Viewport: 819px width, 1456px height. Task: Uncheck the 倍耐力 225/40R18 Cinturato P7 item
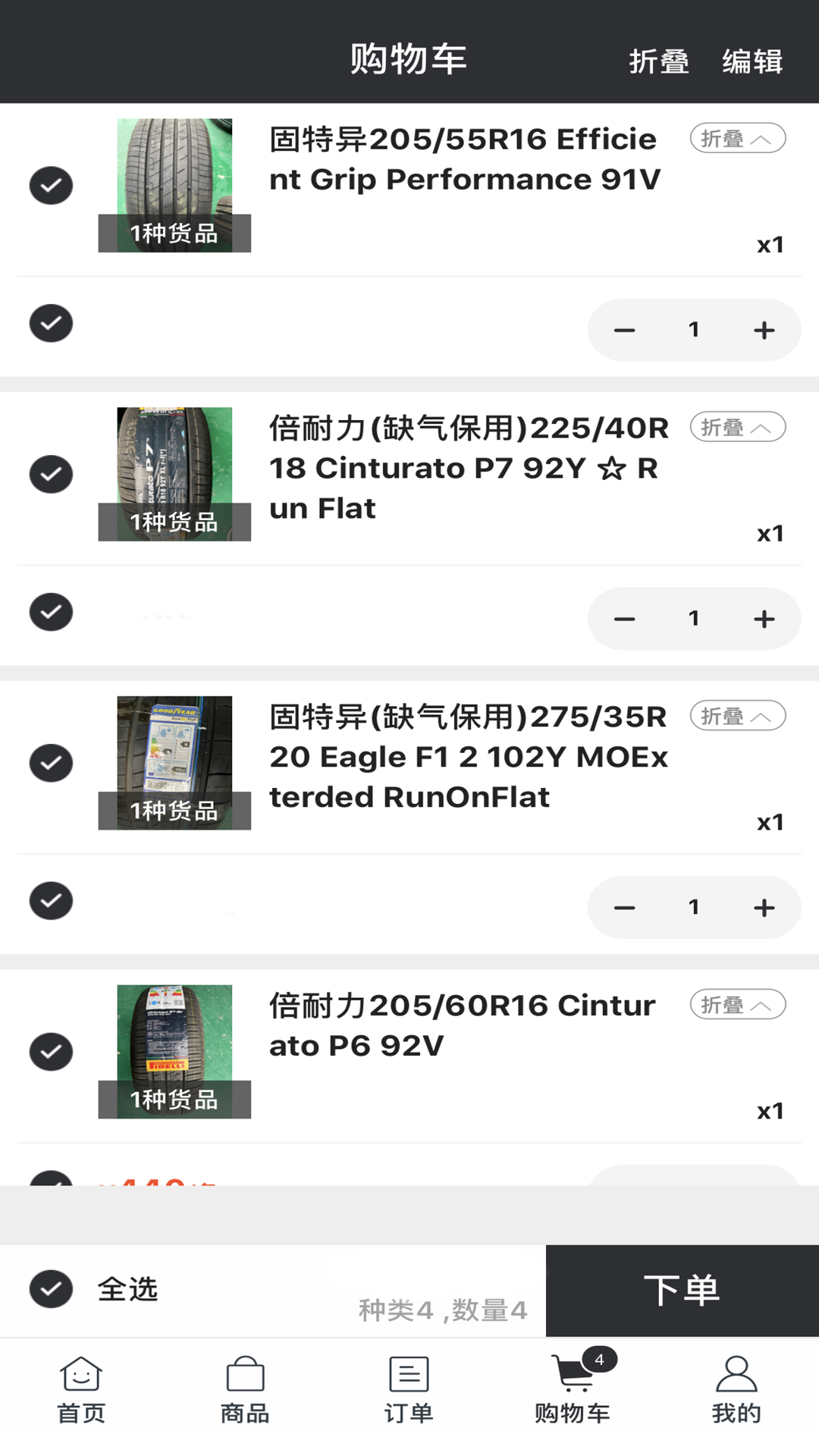click(51, 475)
